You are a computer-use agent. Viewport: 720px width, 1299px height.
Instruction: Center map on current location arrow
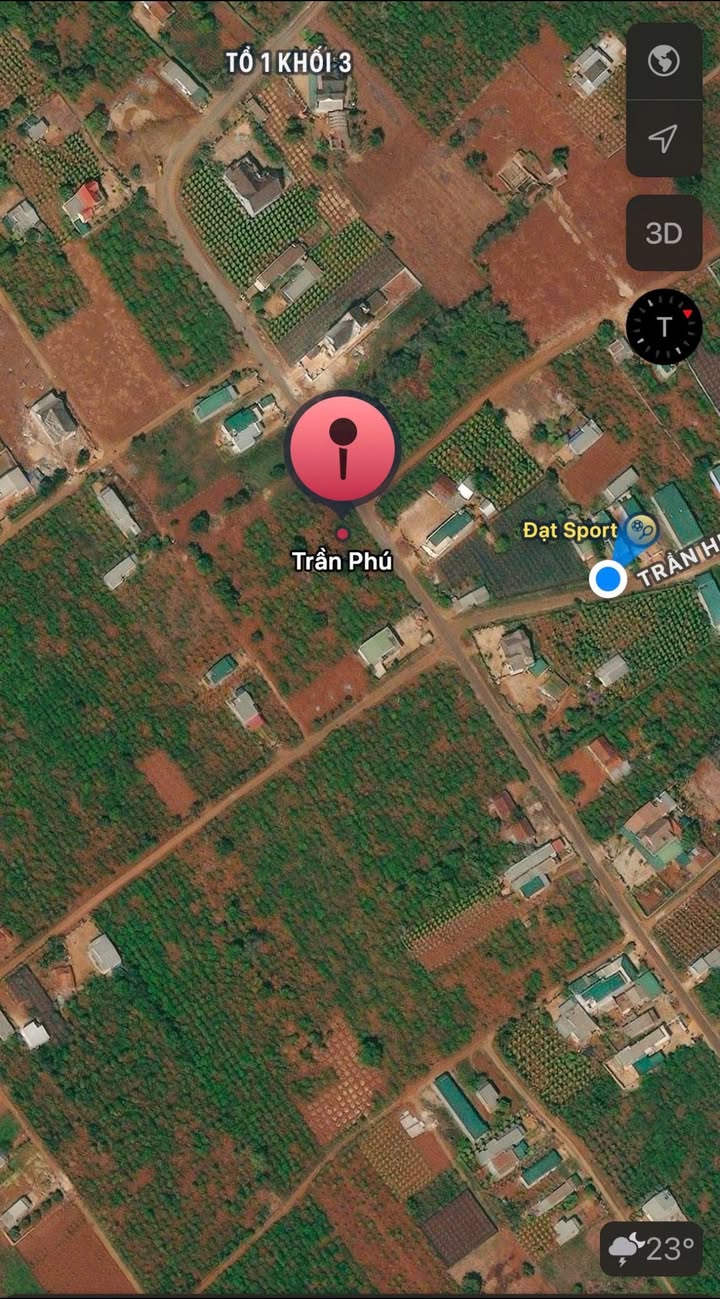point(664,139)
